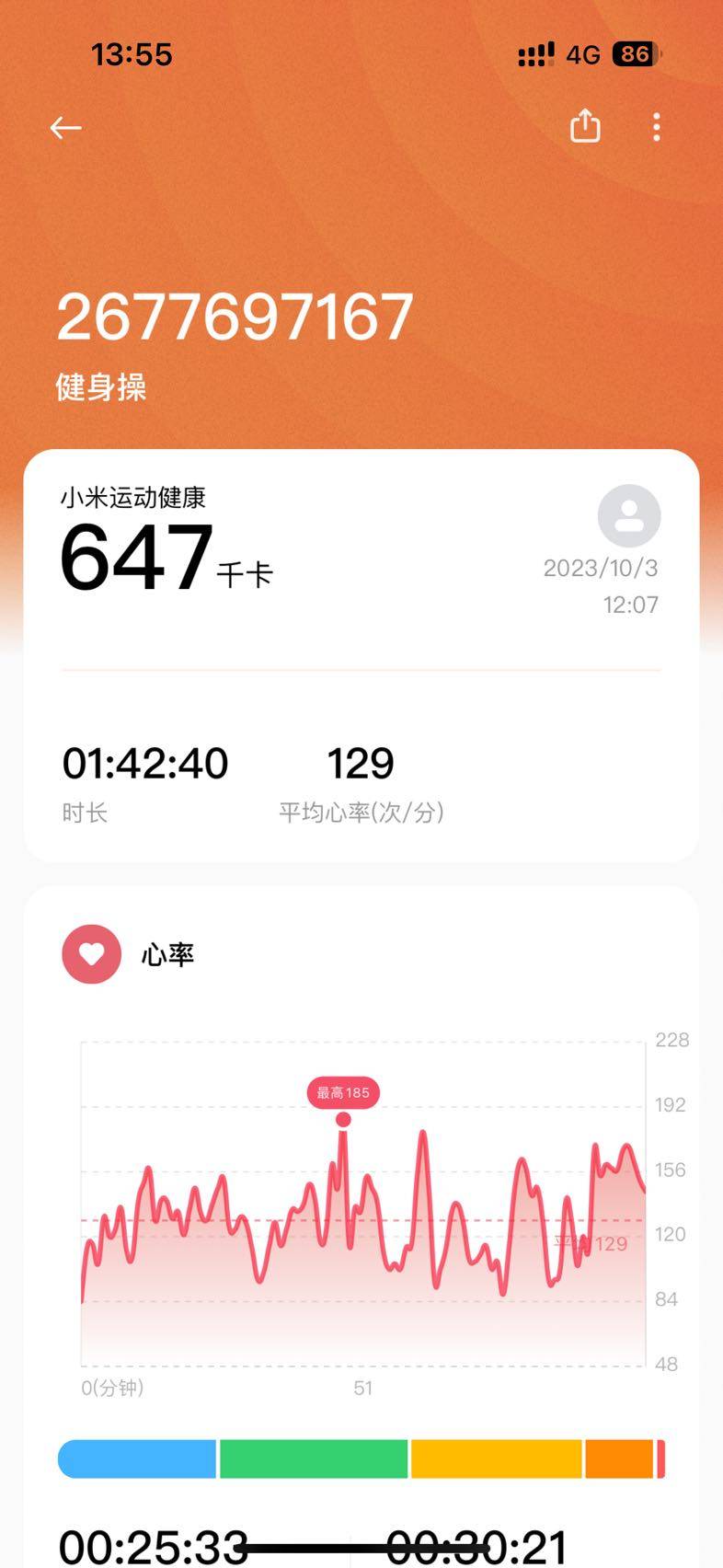The image size is (723, 1568).
Task: Go back using the top-left arrow
Action: [65, 127]
